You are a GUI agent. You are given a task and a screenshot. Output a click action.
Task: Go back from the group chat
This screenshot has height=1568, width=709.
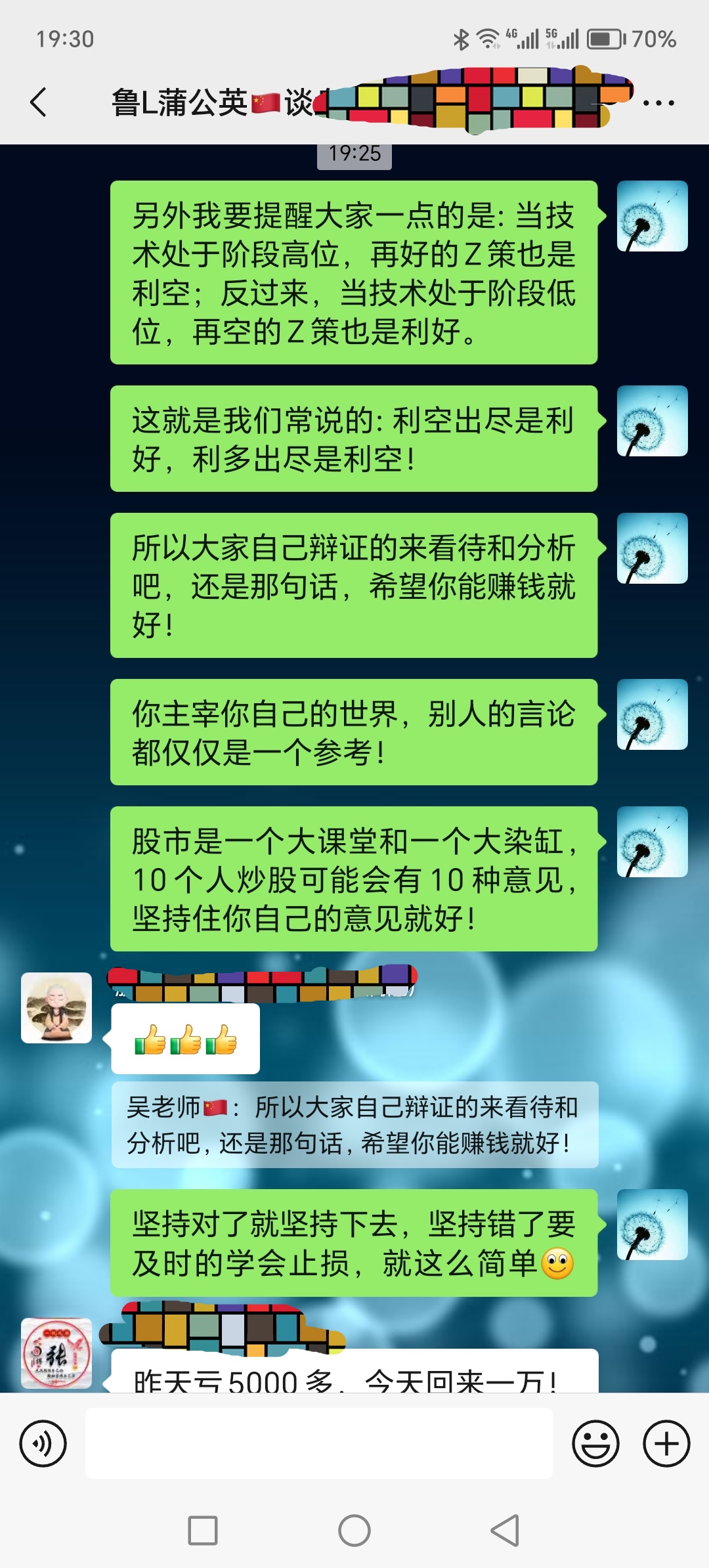(x=39, y=102)
